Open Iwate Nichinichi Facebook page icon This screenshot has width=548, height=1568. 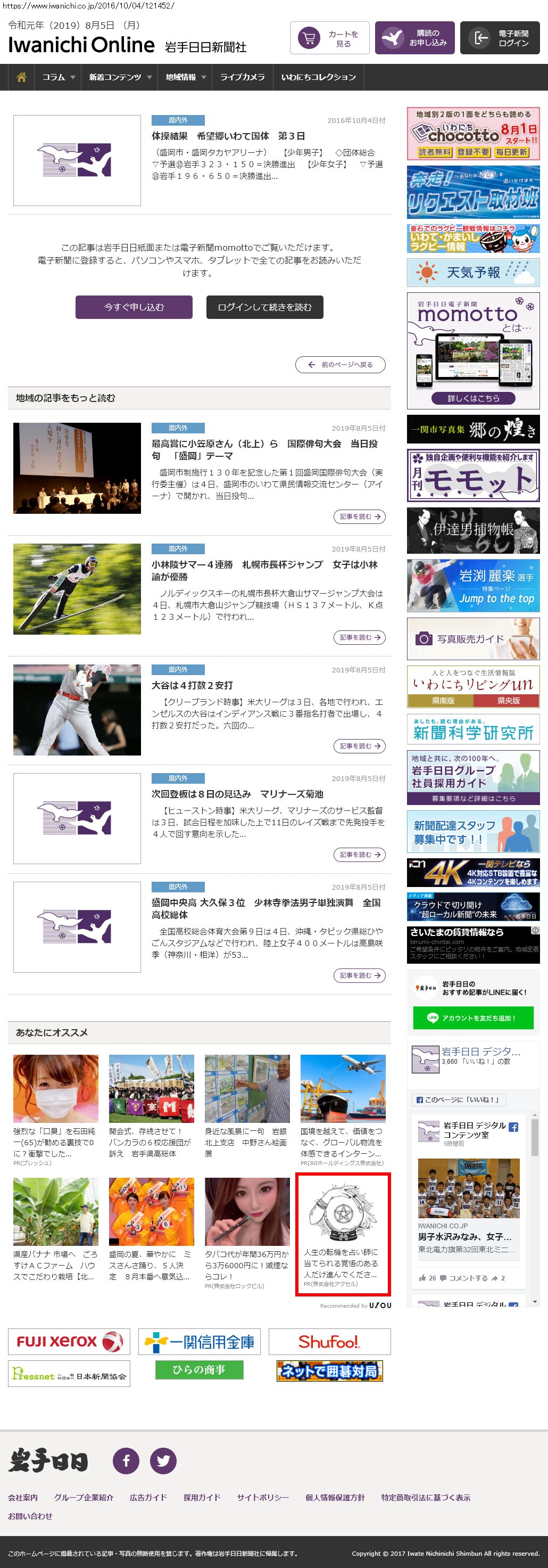tap(126, 1460)
